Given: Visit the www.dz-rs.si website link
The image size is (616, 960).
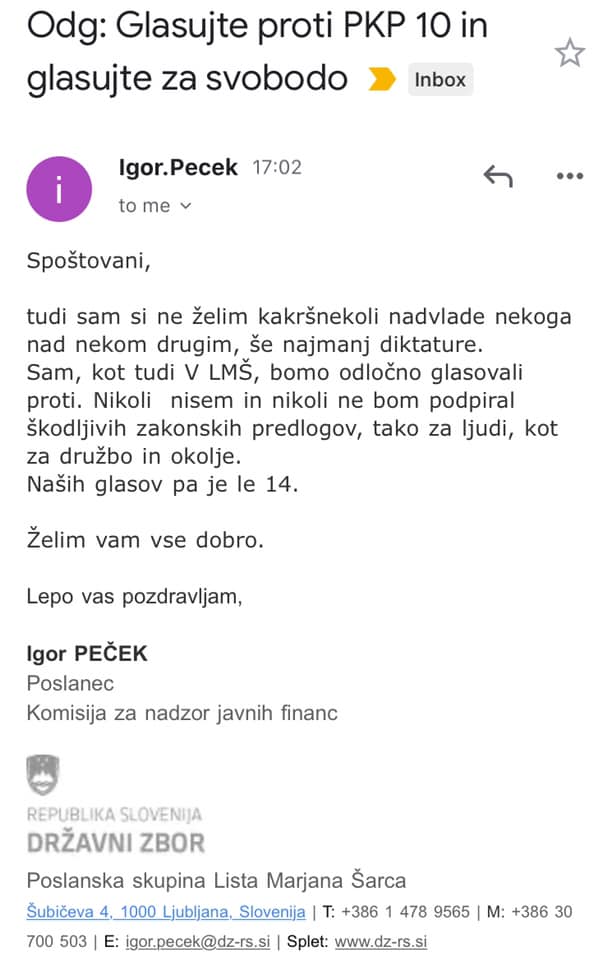Looking at the screenshot, I should [381, 941].
